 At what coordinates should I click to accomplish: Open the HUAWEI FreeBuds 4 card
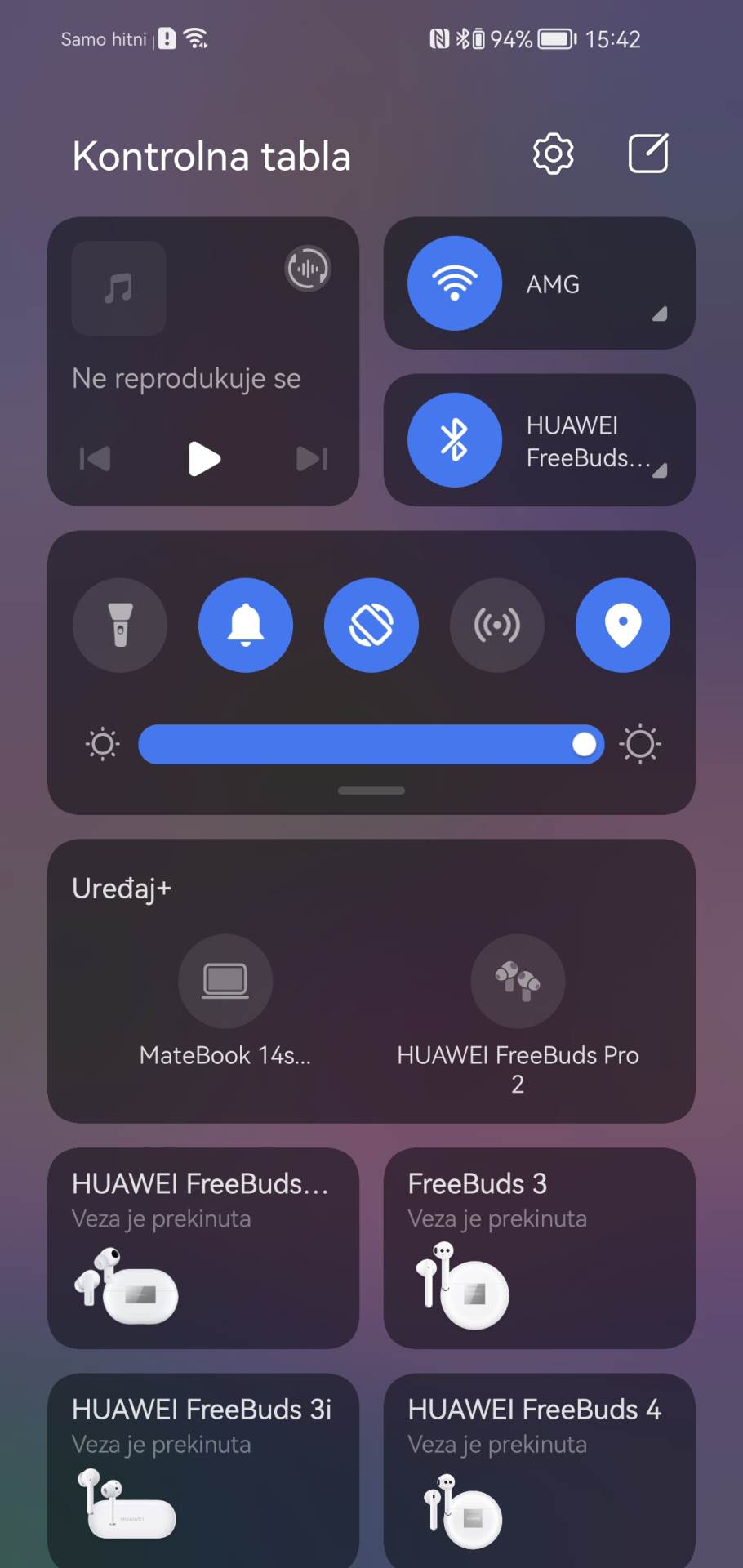click(539, 1470)
